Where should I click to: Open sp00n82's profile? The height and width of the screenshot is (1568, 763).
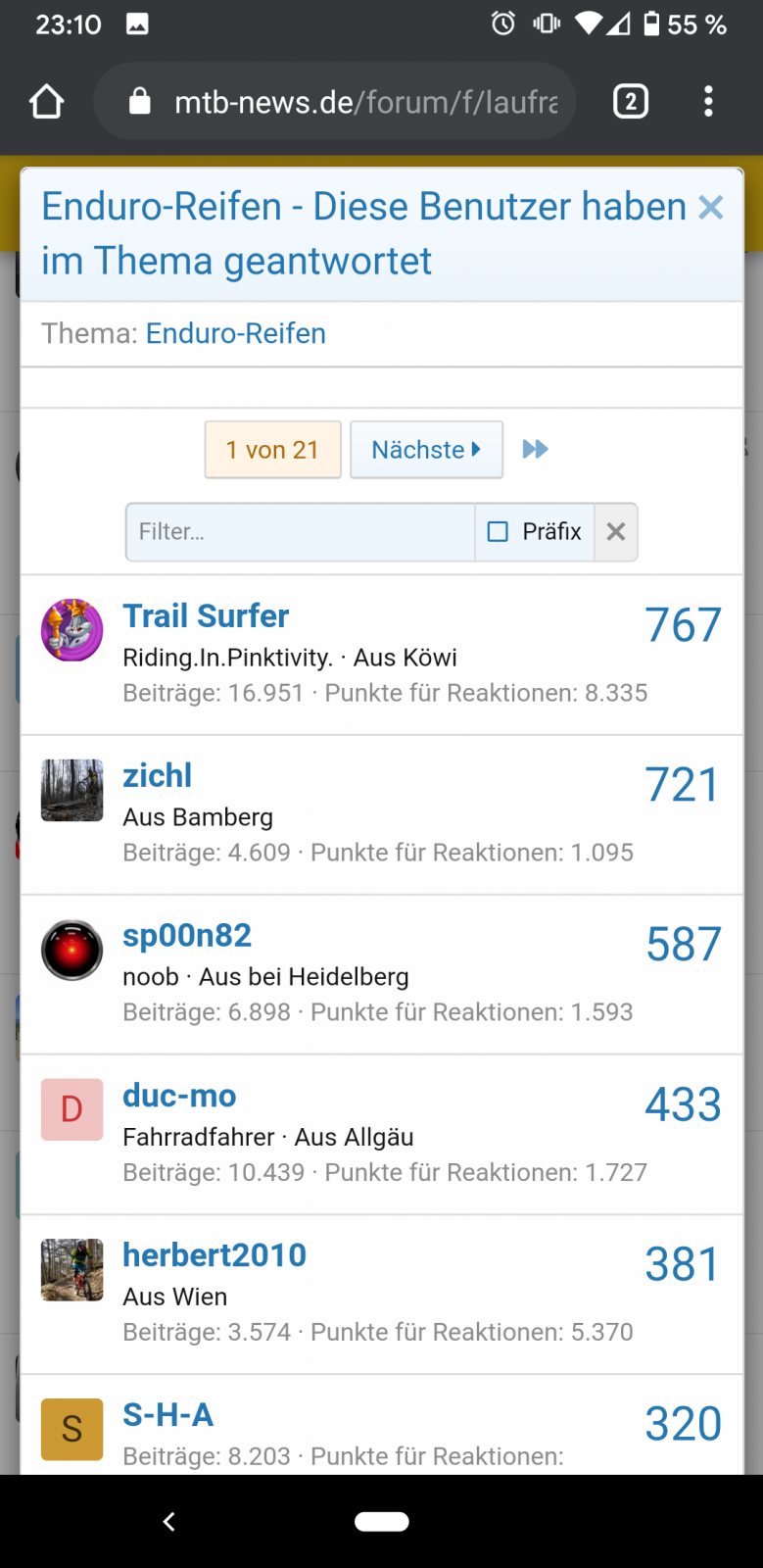point(187,935)
